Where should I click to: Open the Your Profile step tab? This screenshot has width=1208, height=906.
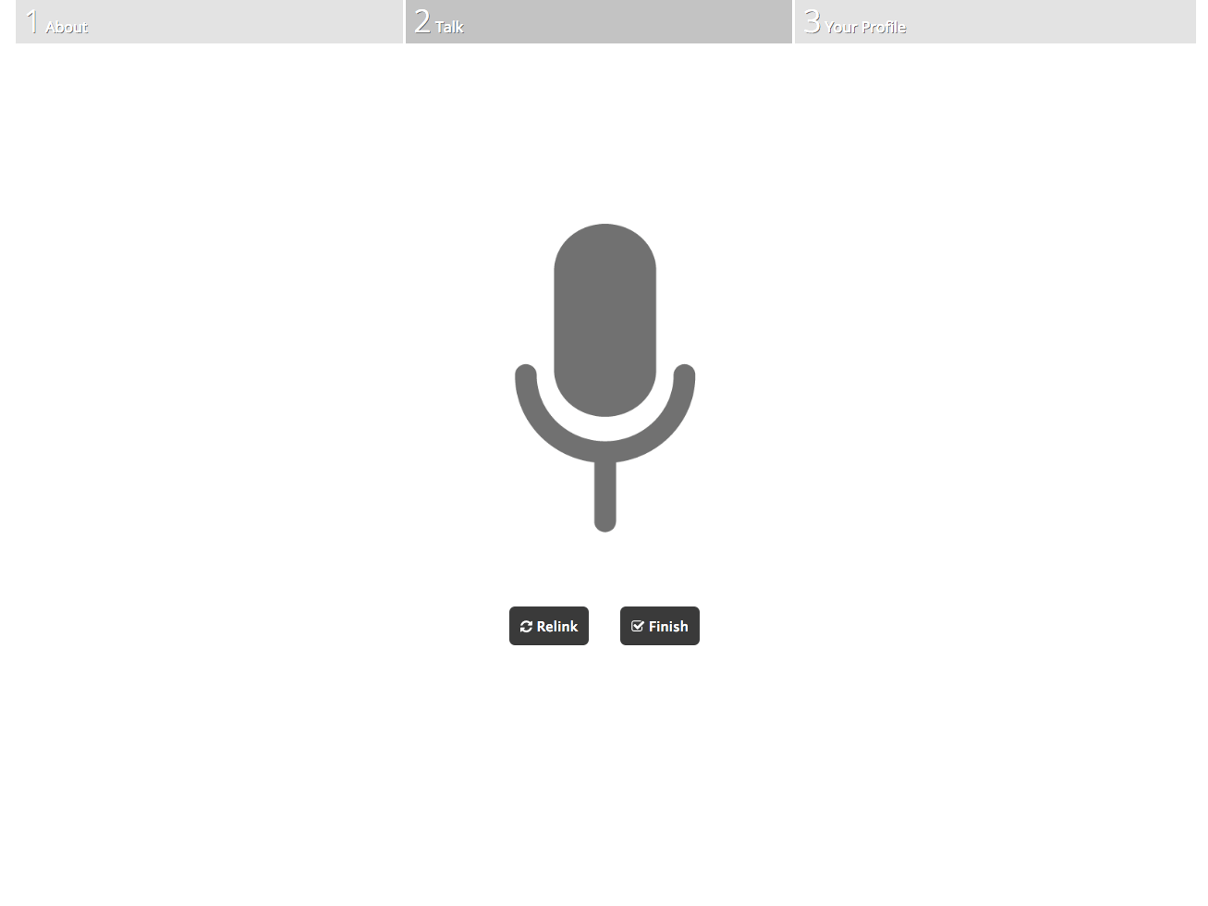pyautogui.click(x=994, y=22)
